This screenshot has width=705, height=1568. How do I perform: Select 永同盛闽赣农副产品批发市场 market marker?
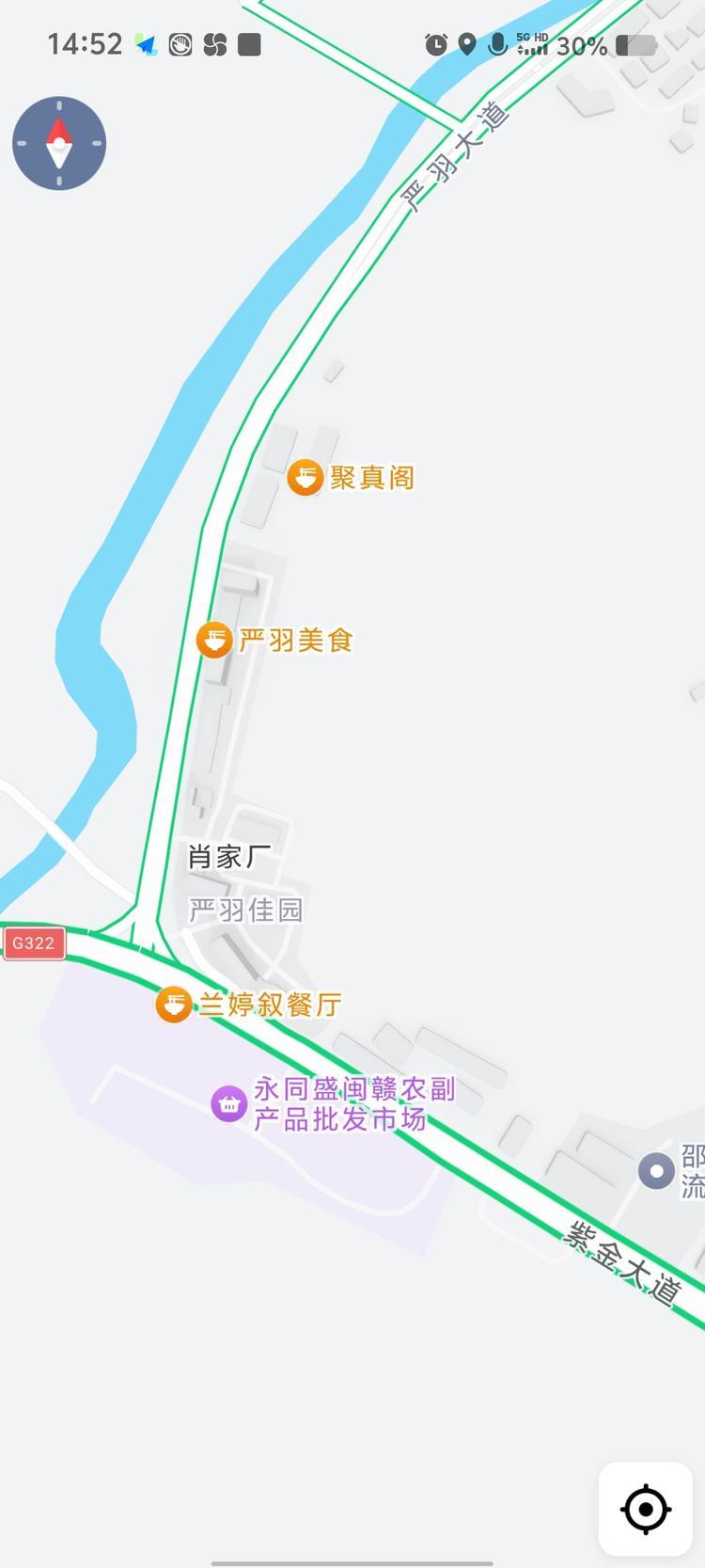coord(229,1103)
